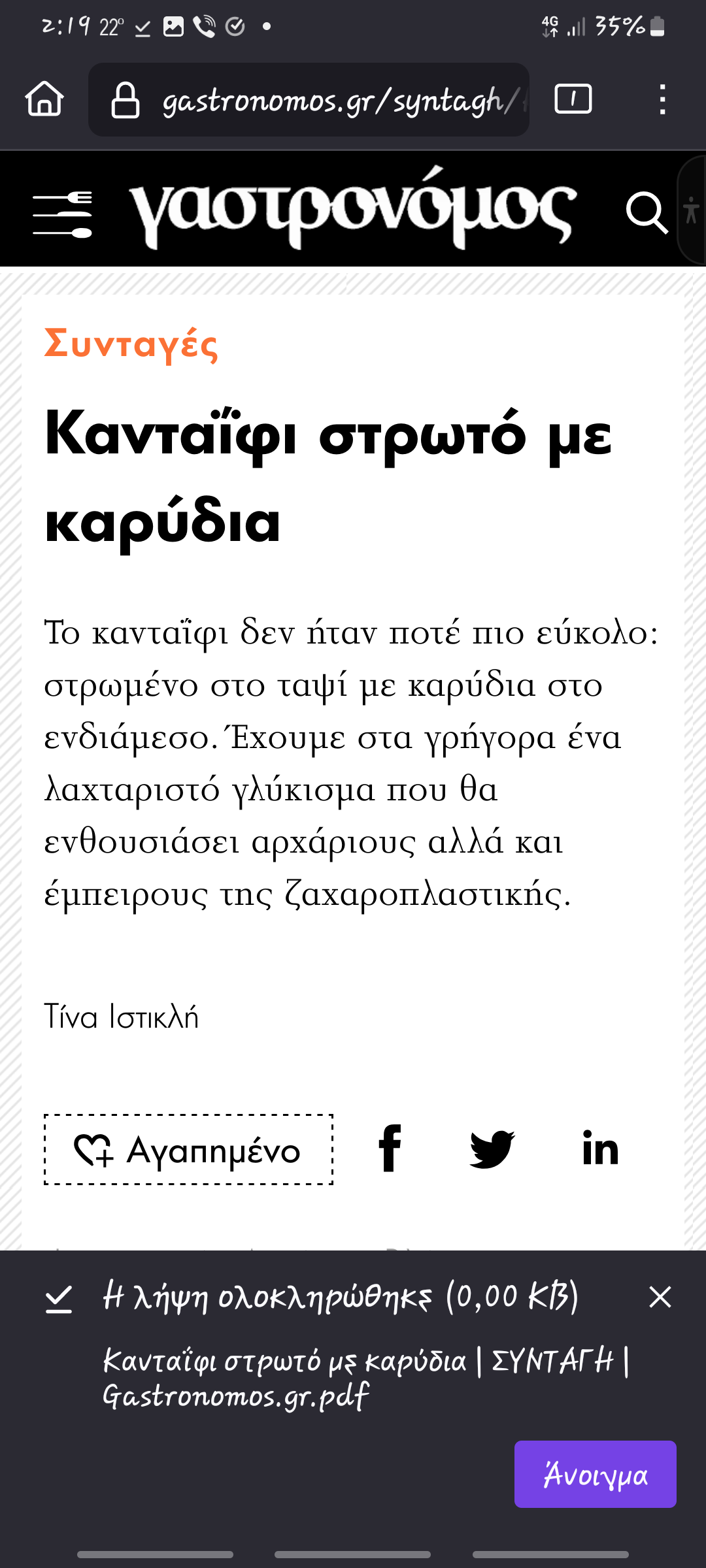Viewport: 706px width, 1568px height.
Task: View author Τίνα Ιστικλή's page
Action: (121, 1017)
